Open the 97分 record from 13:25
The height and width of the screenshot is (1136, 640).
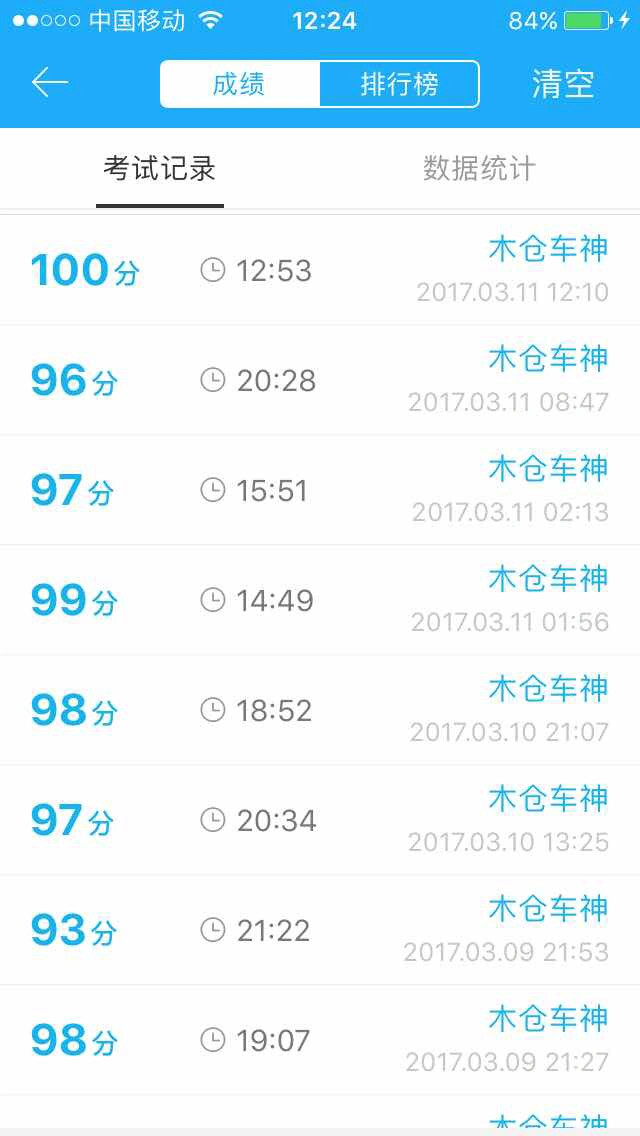coord(320,821)
